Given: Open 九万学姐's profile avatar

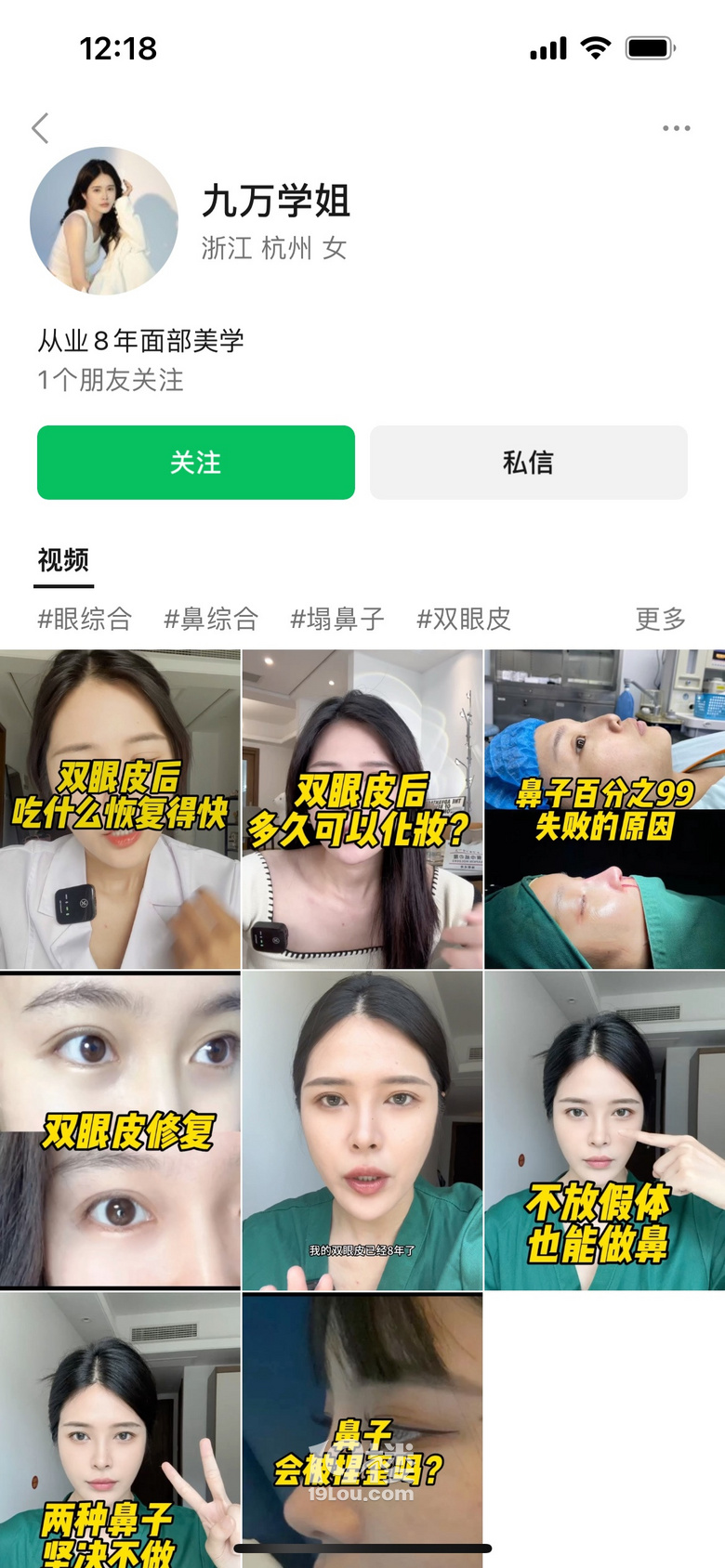Looking at the screenshot, I should [x=104, y=221].
